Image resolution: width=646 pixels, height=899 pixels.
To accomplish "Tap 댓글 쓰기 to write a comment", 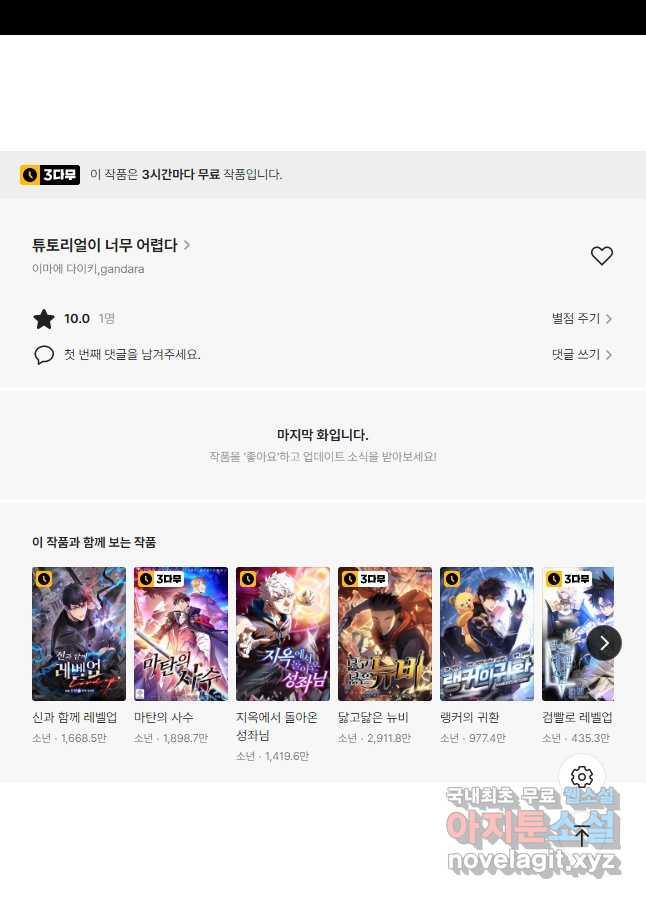I will (581, 355).
